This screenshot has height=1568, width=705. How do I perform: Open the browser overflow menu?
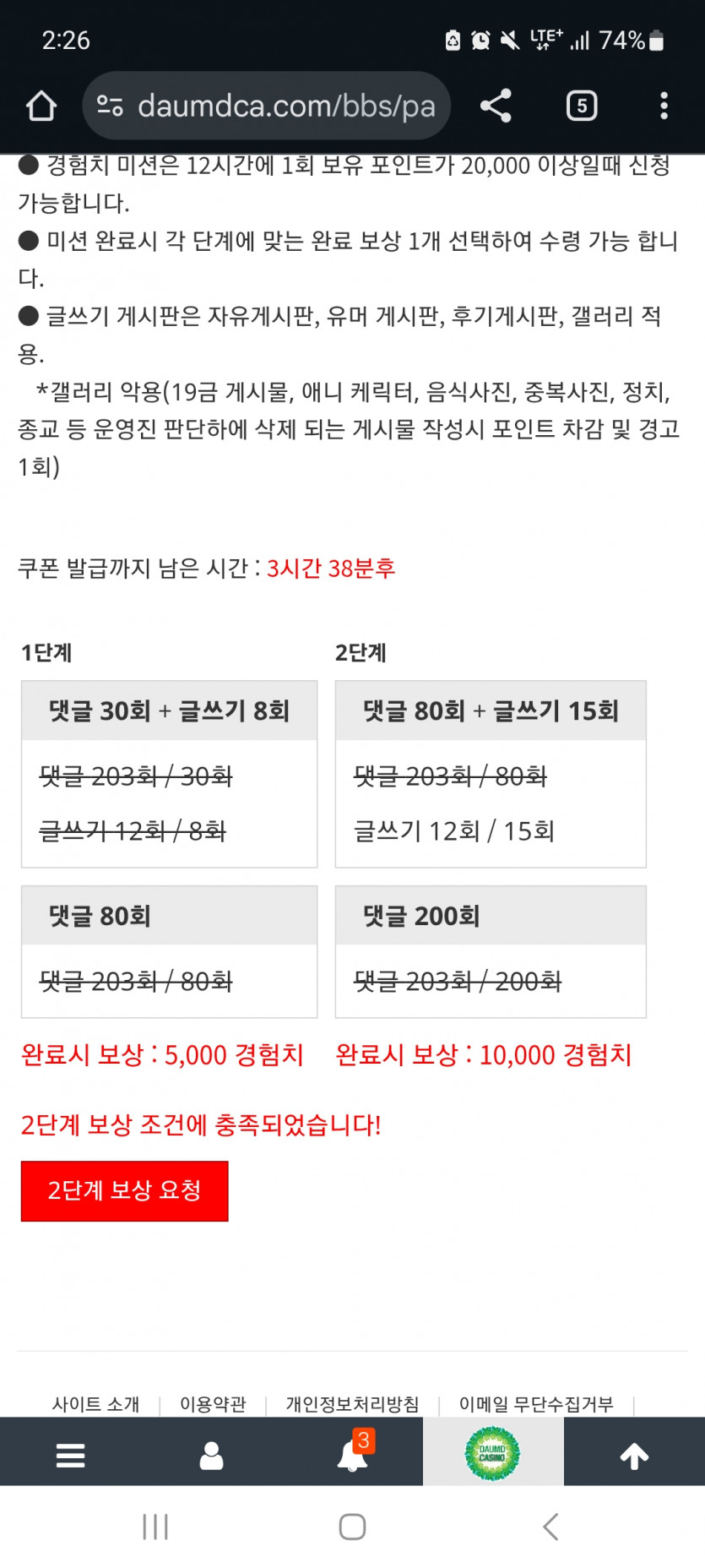664,106
